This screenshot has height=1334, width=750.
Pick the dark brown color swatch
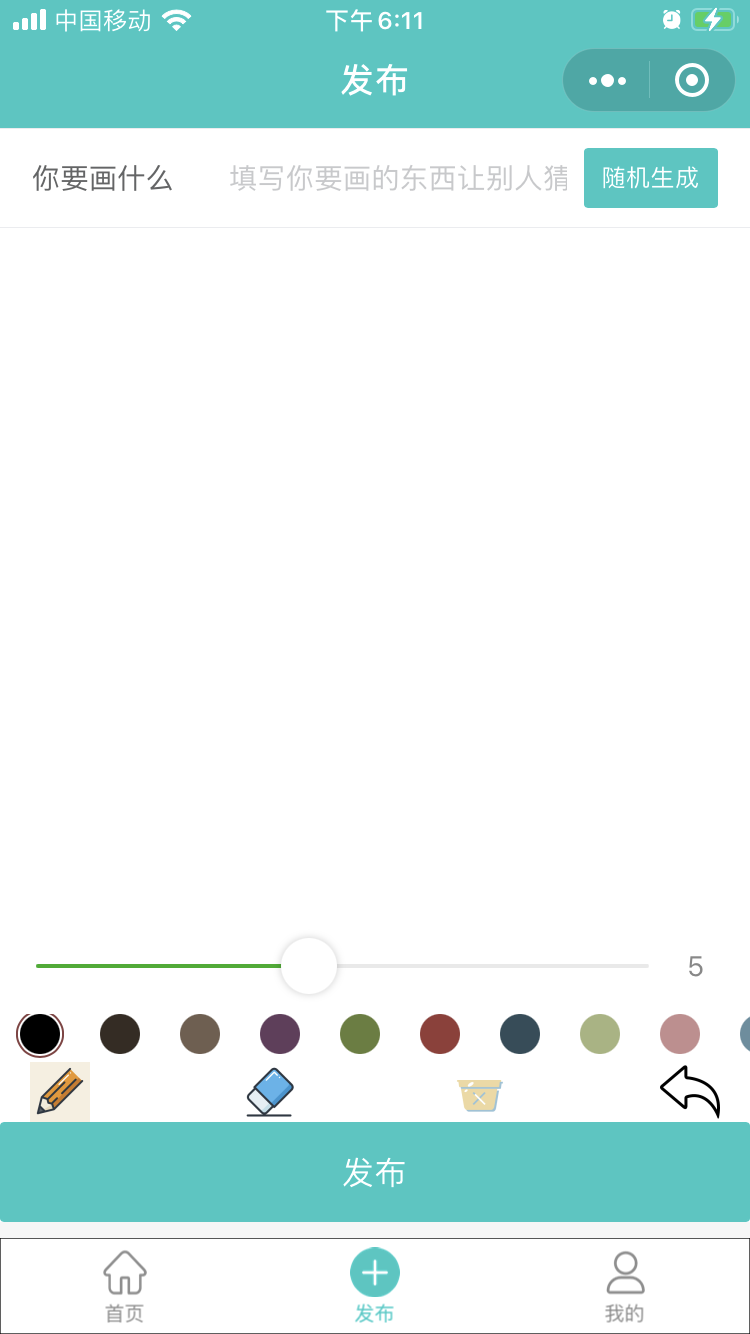(x=120, y=1034)
